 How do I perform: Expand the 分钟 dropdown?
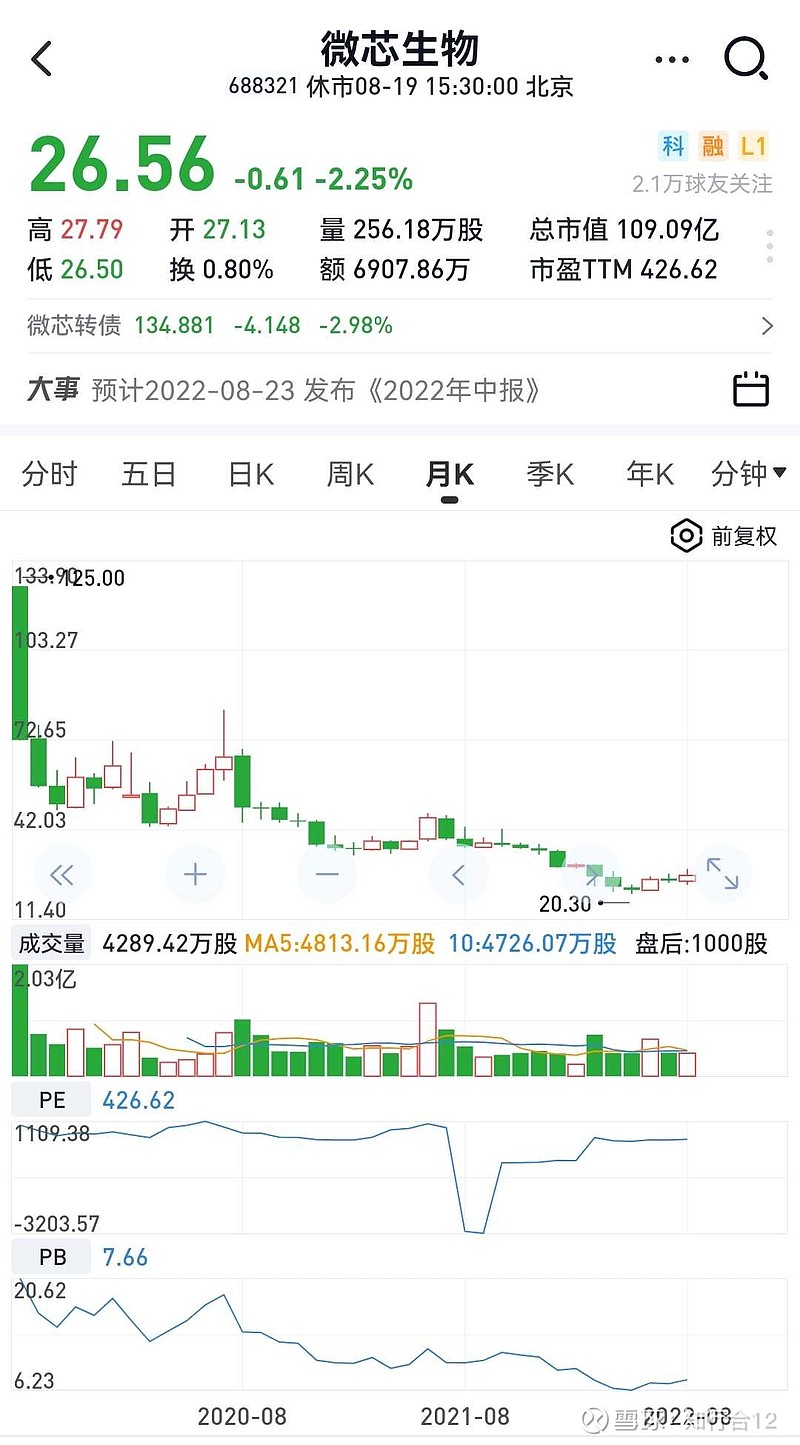(x=749, y=474)
